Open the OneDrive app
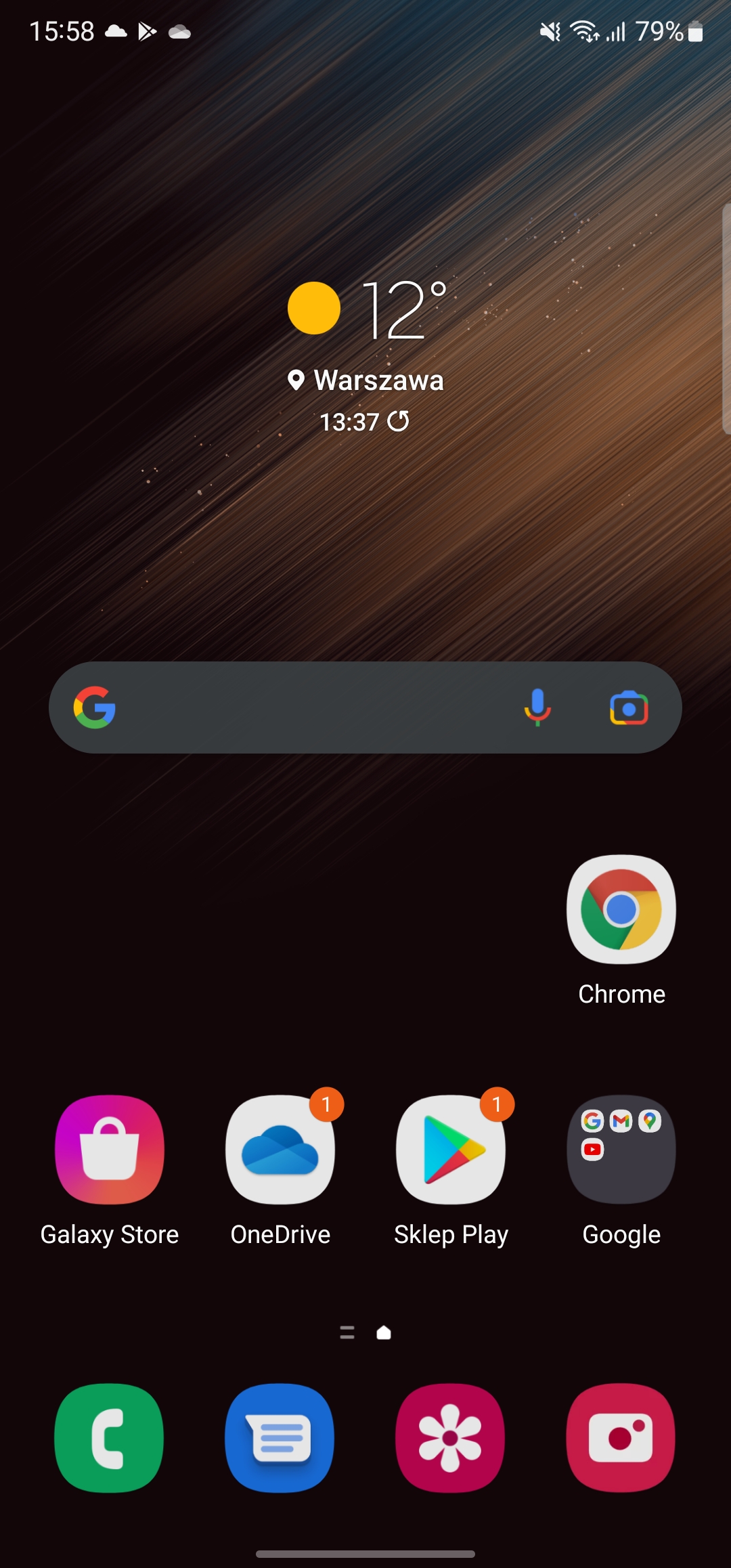Viewport: 731px width, 1568px height. click(280, 1150)
